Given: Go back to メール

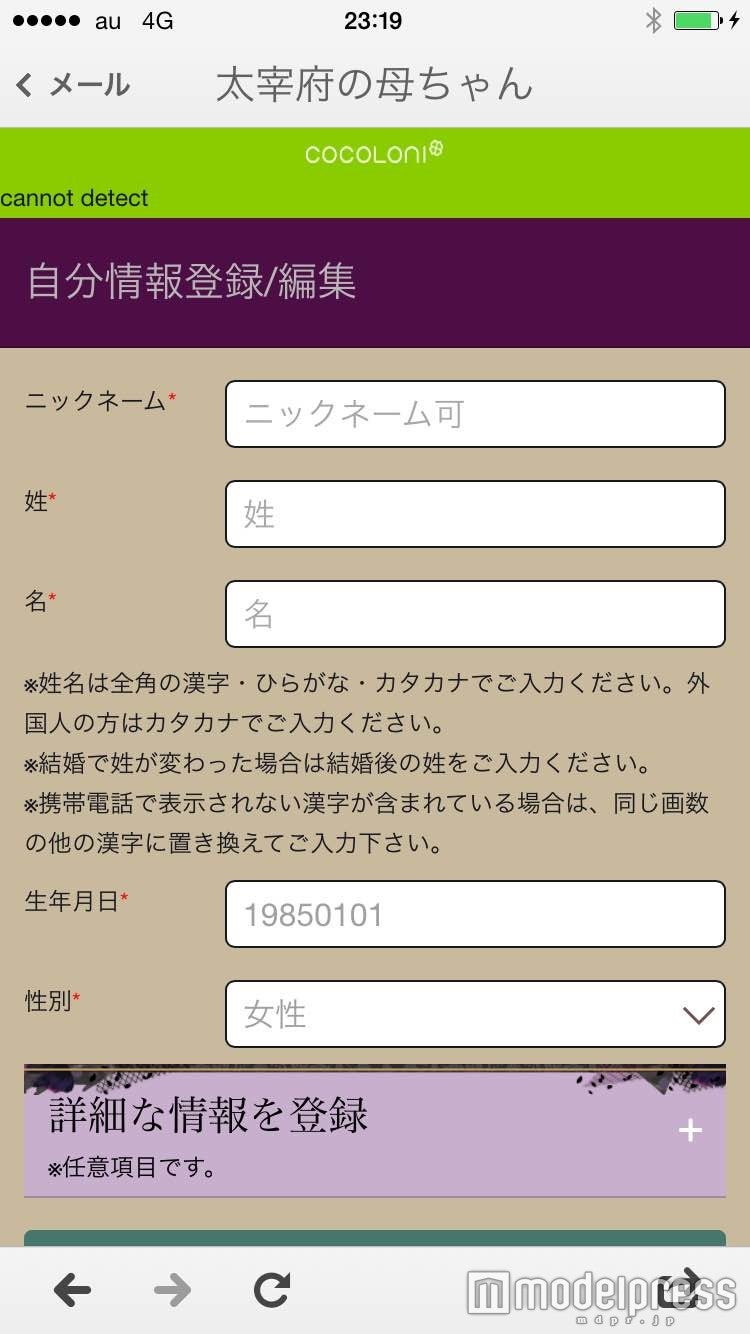Looking at the screenshot, I should pos(72,86).
